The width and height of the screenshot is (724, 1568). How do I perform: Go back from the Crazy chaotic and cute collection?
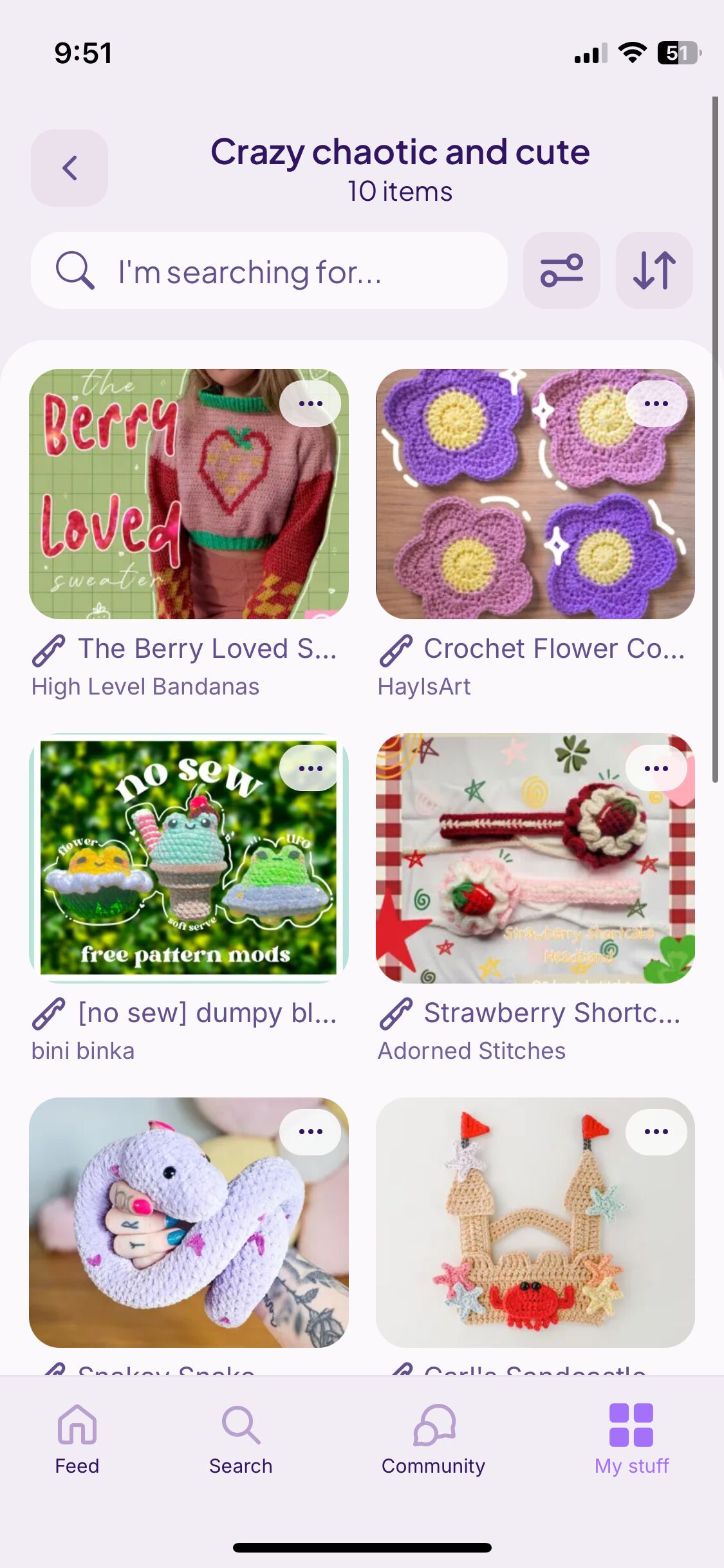pos(70,168)
